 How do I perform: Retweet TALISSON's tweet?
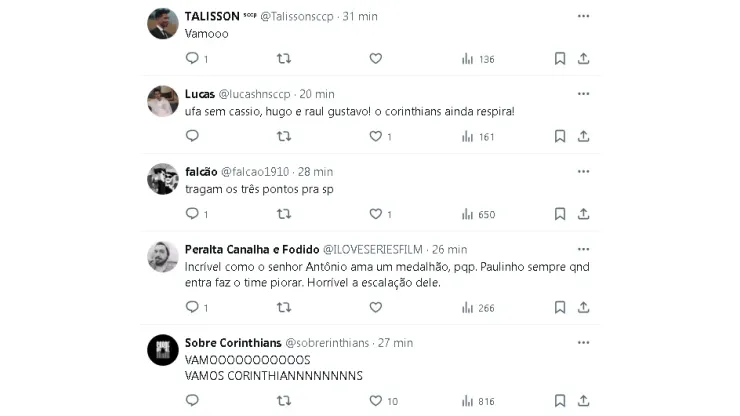pos(284,59)
